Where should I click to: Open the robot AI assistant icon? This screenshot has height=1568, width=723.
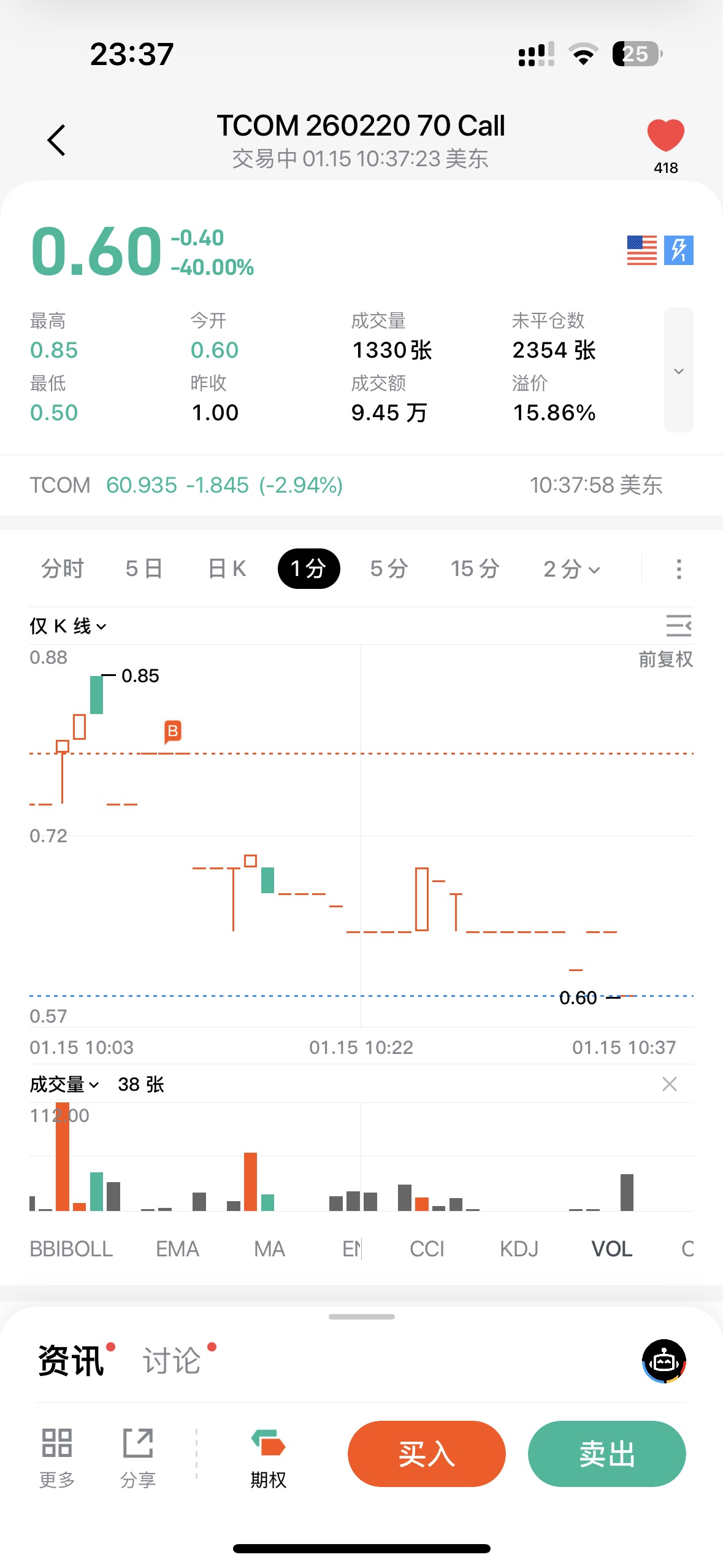click(664, 1361)
